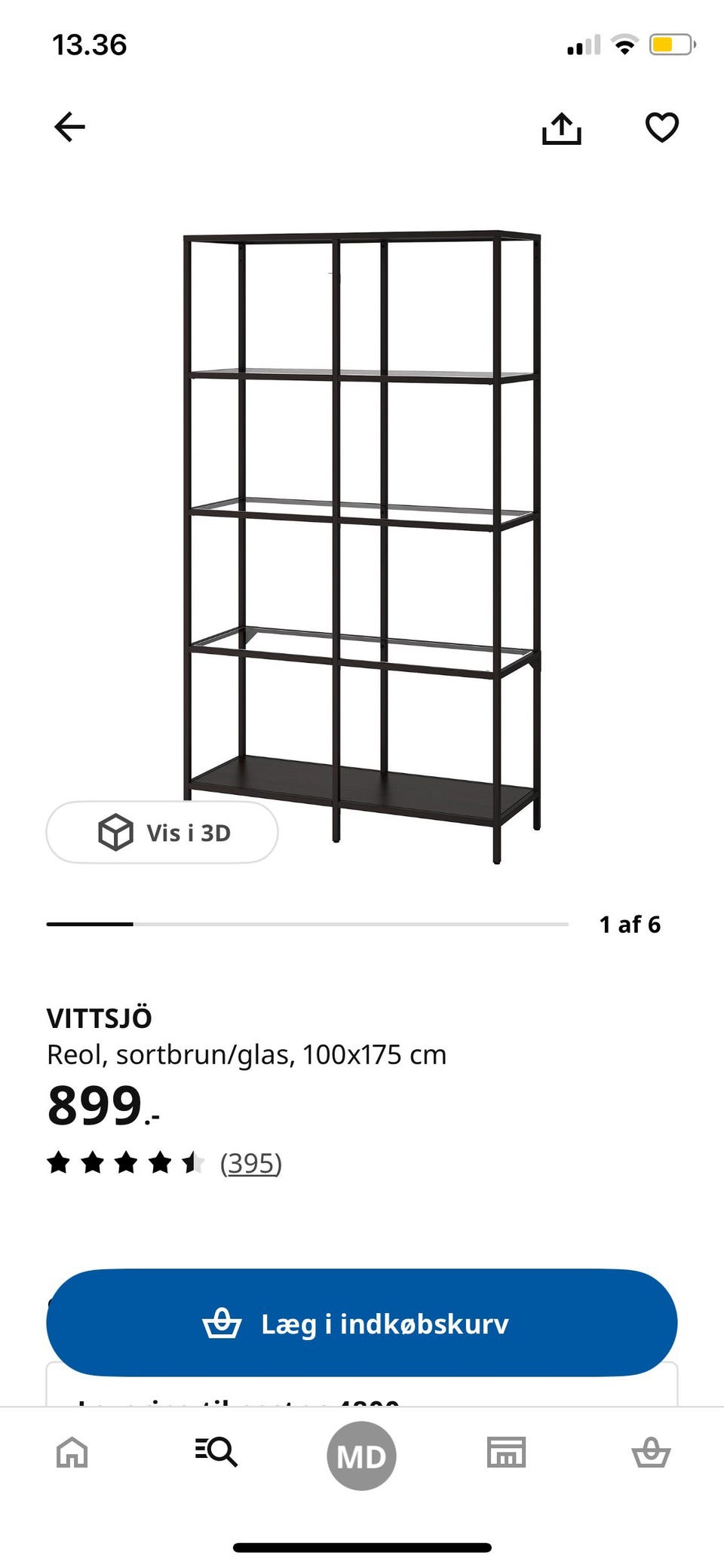Open the VITTSJÖ shelf product image
Image resolution: width=724 pixels, height=1568 pixels.
click(x=362, y=547)
